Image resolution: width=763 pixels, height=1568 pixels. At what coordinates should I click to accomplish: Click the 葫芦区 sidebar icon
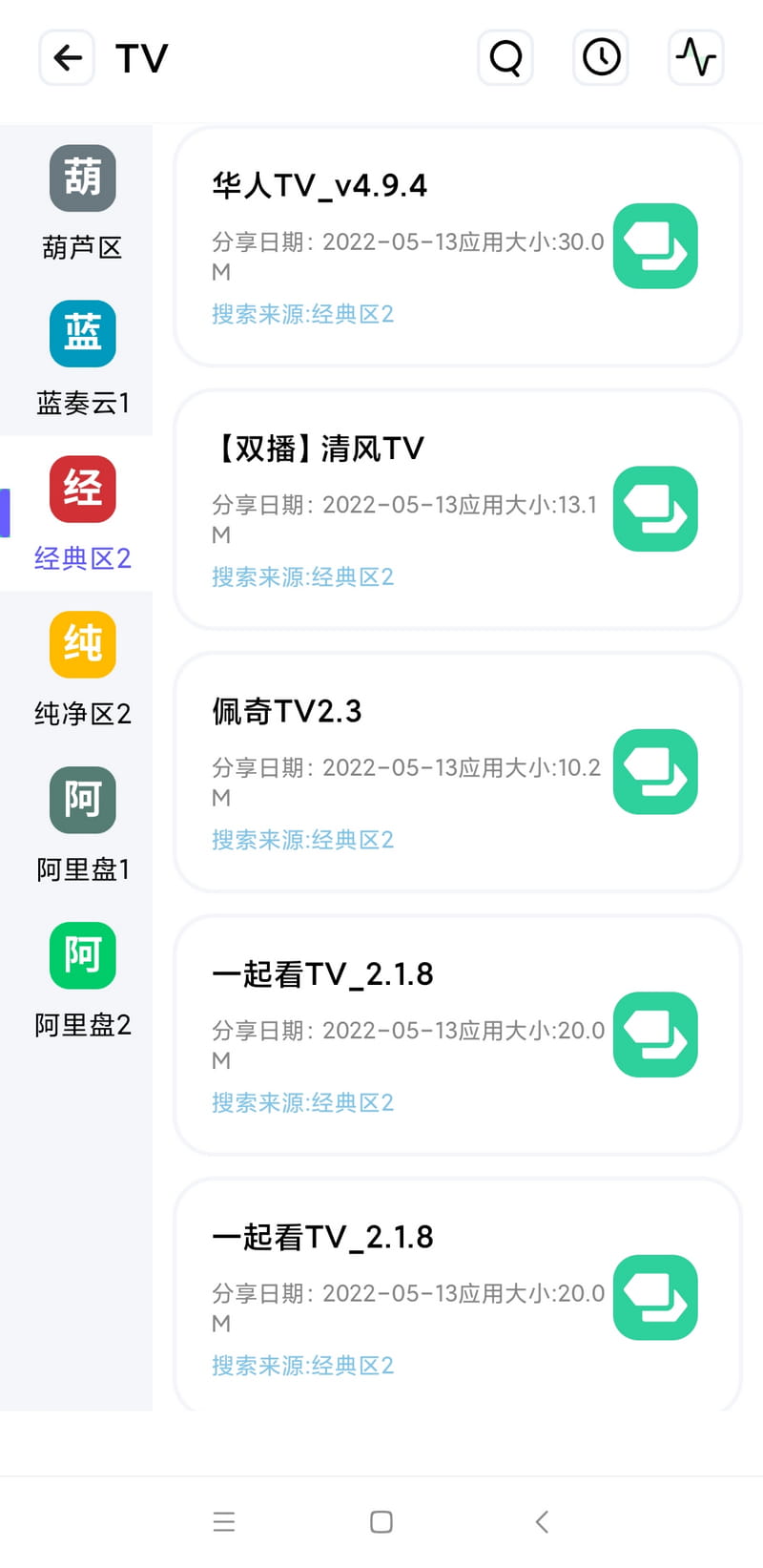click(81, 178)
